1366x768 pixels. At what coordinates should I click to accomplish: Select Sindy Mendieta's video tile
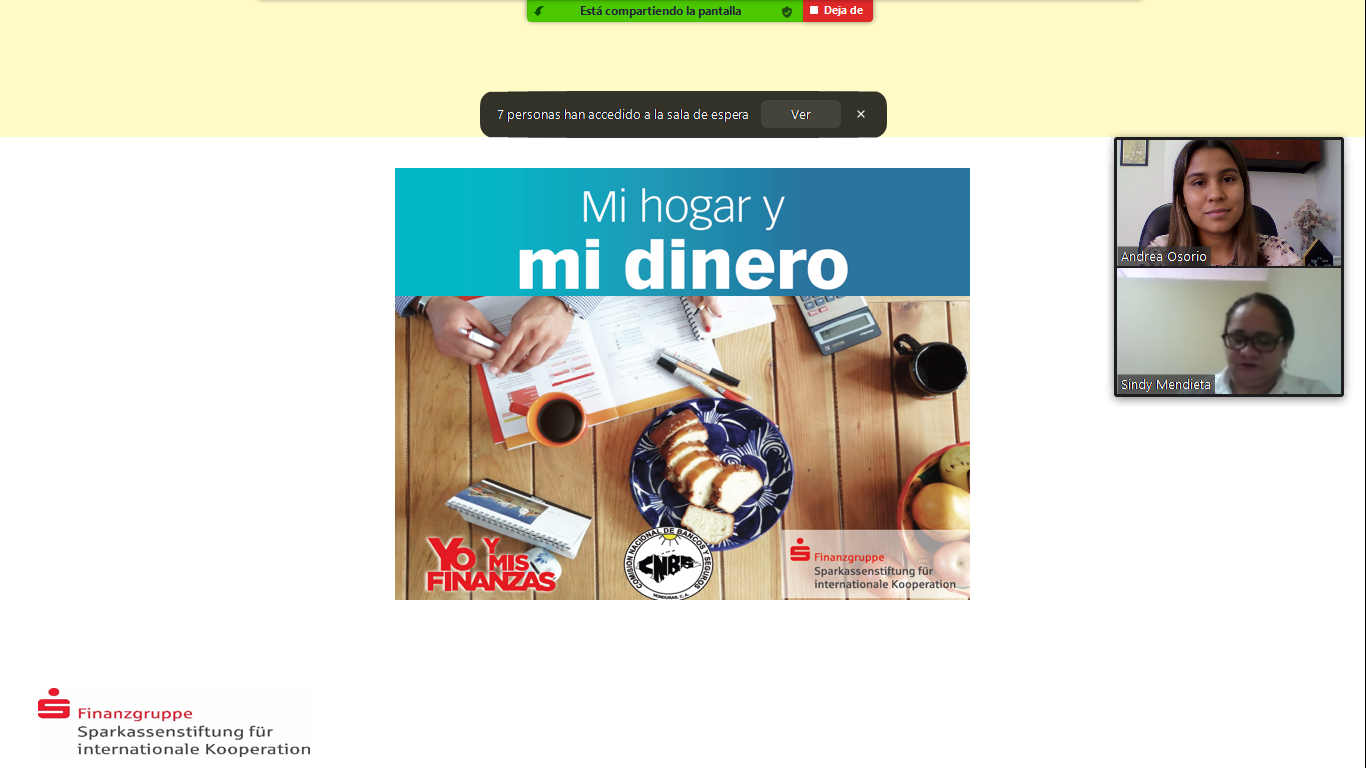click(x=1229, y=331)
